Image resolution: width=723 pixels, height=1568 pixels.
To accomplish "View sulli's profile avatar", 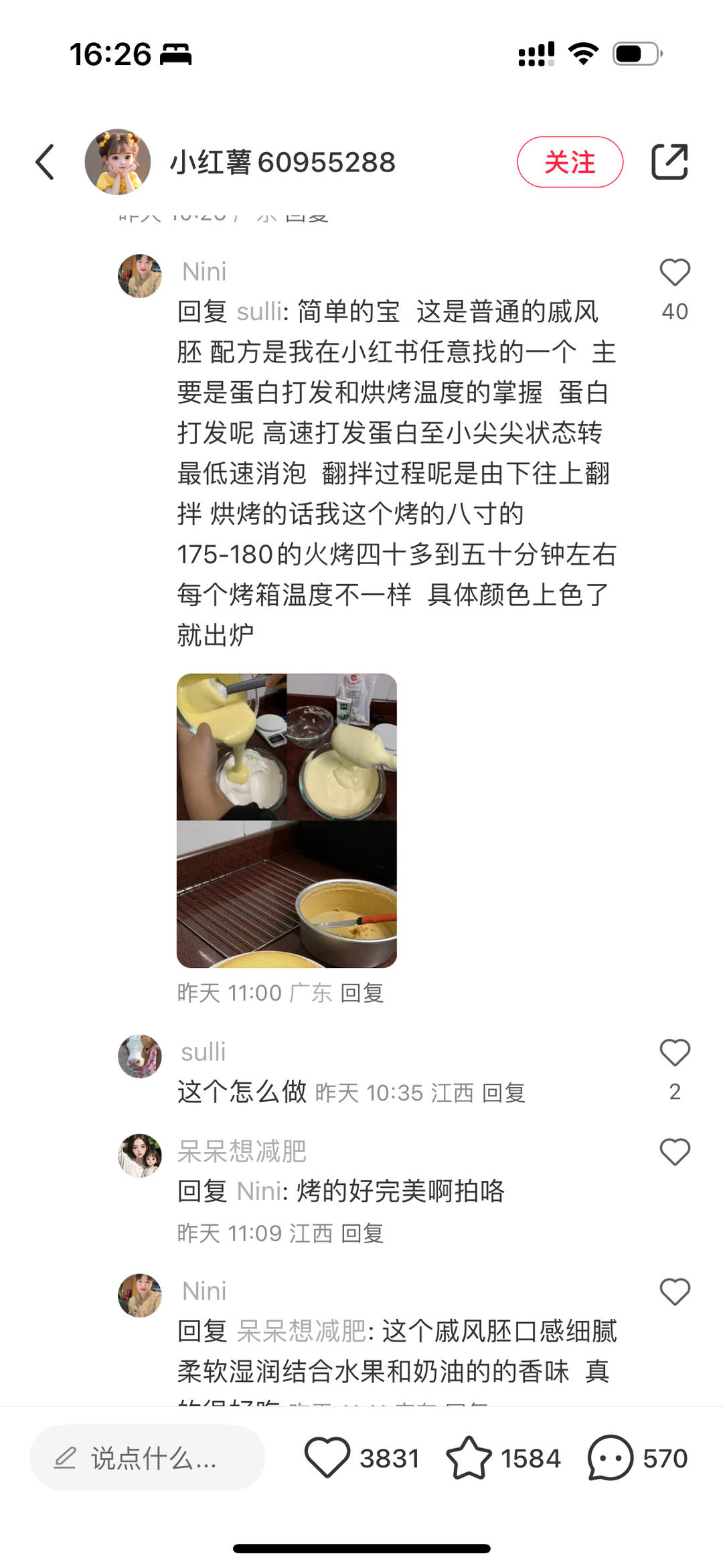I will [140, 1056].
